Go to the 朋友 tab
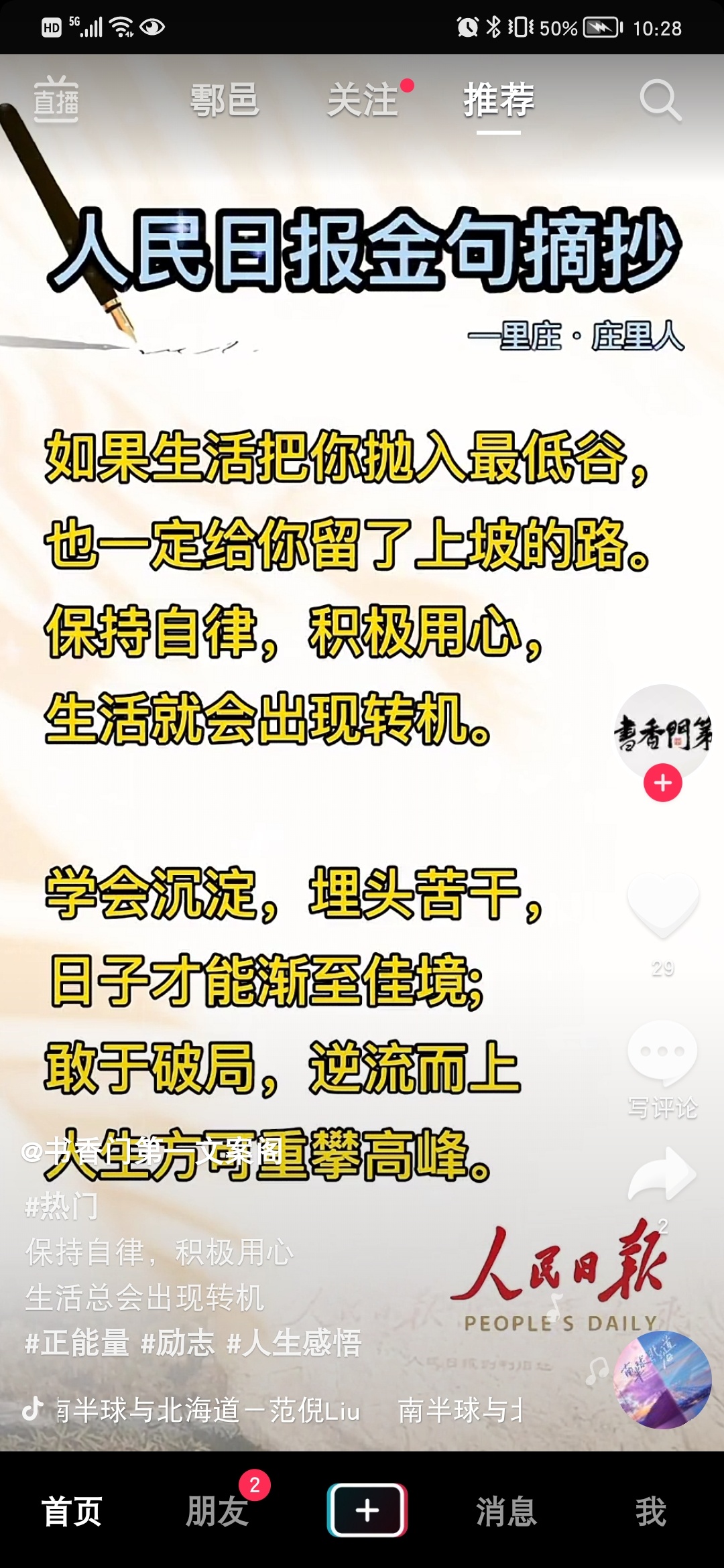Screen dimensions: 724x1568 [x=217, y=1512]
